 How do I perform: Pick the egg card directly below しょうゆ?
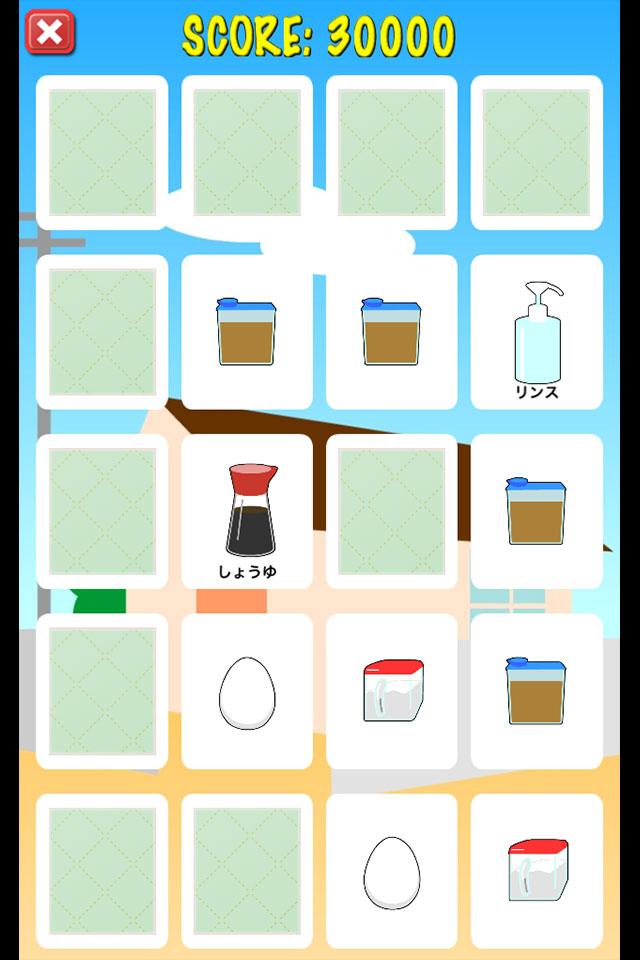click(247, 691)
